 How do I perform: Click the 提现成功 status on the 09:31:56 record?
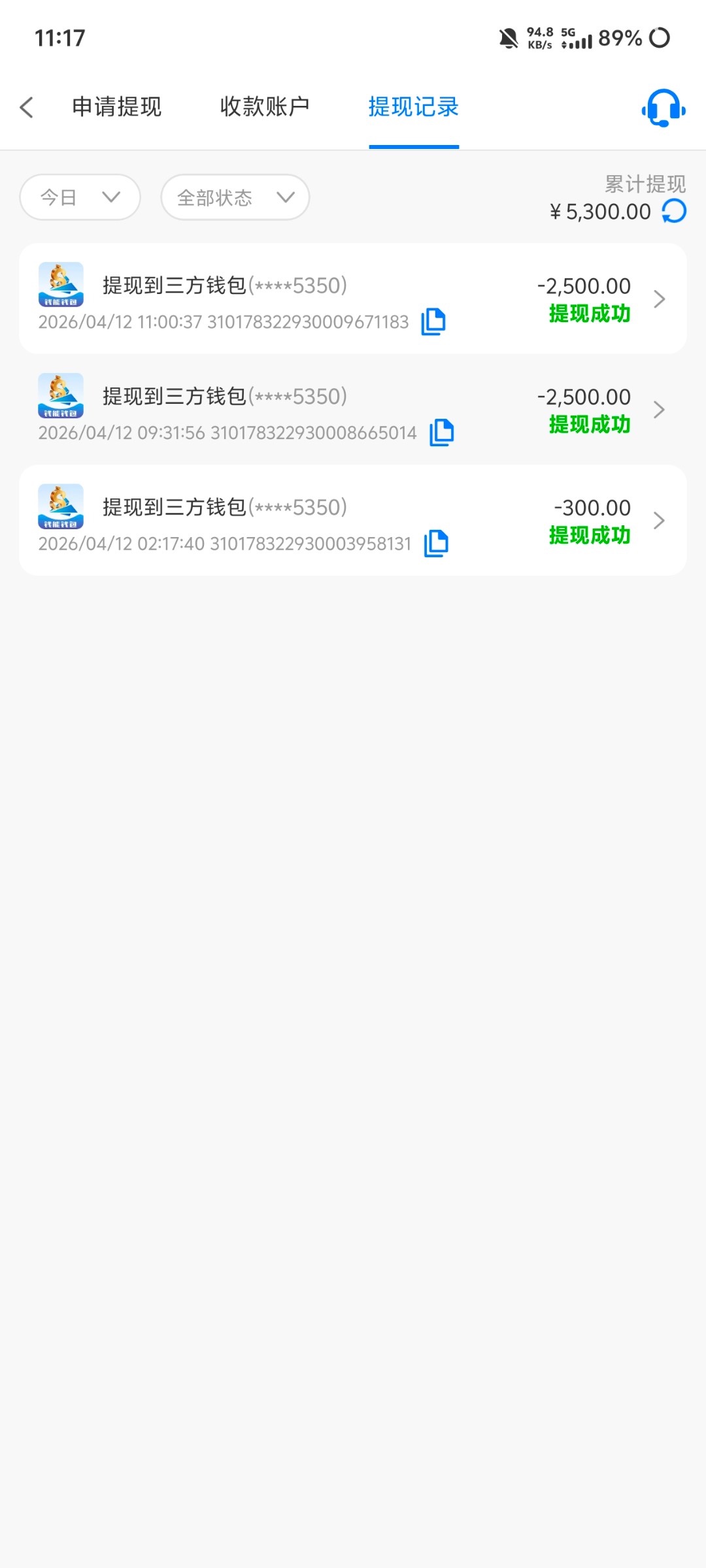[x=588, y=425]
